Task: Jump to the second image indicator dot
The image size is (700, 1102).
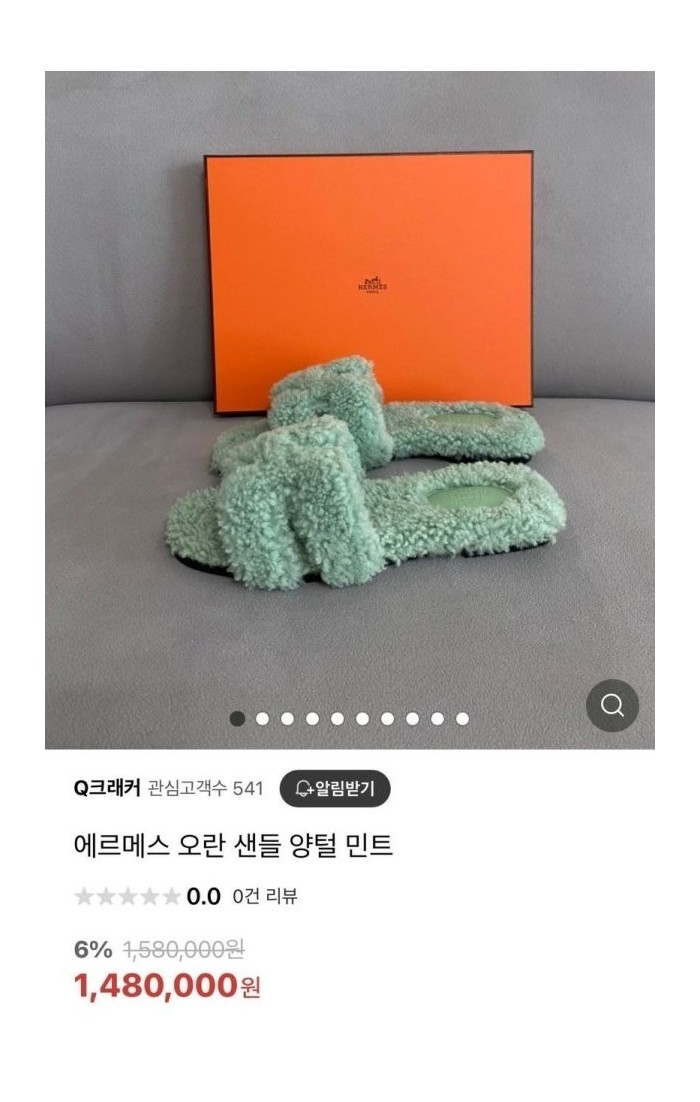Action: pos(262,718)
